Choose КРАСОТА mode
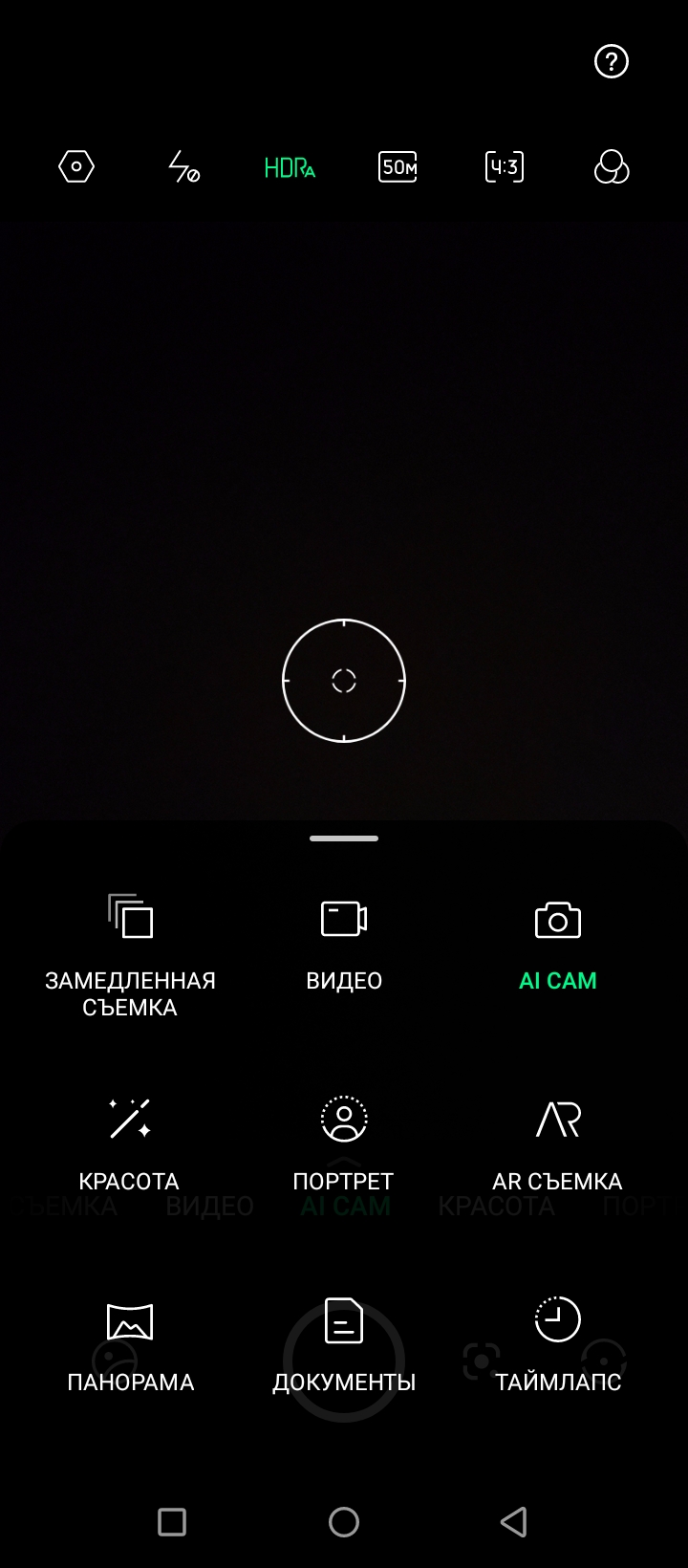This screenshot has height=1568, width=688. pos(130,1143)
